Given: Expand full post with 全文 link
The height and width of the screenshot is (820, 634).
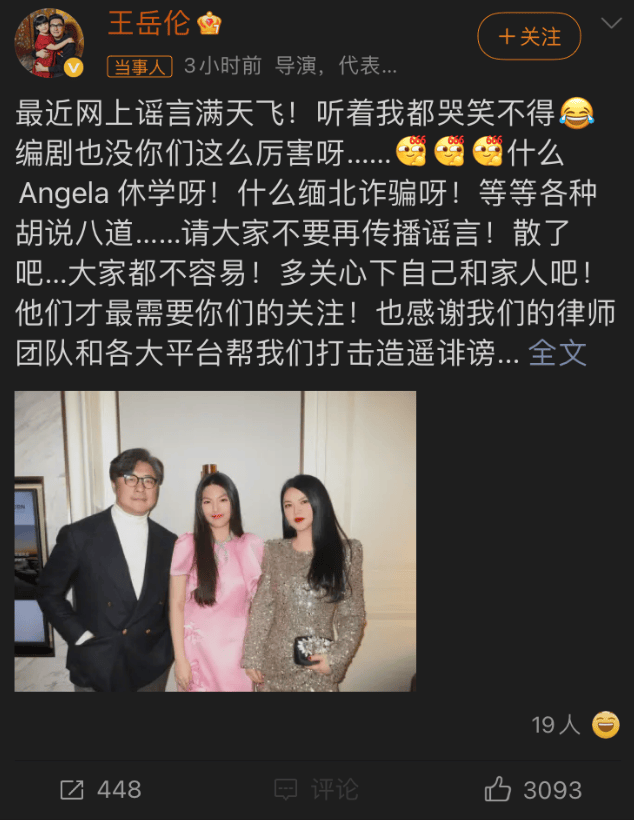Looking at the screenshot, I should click(x=557, y=352).
